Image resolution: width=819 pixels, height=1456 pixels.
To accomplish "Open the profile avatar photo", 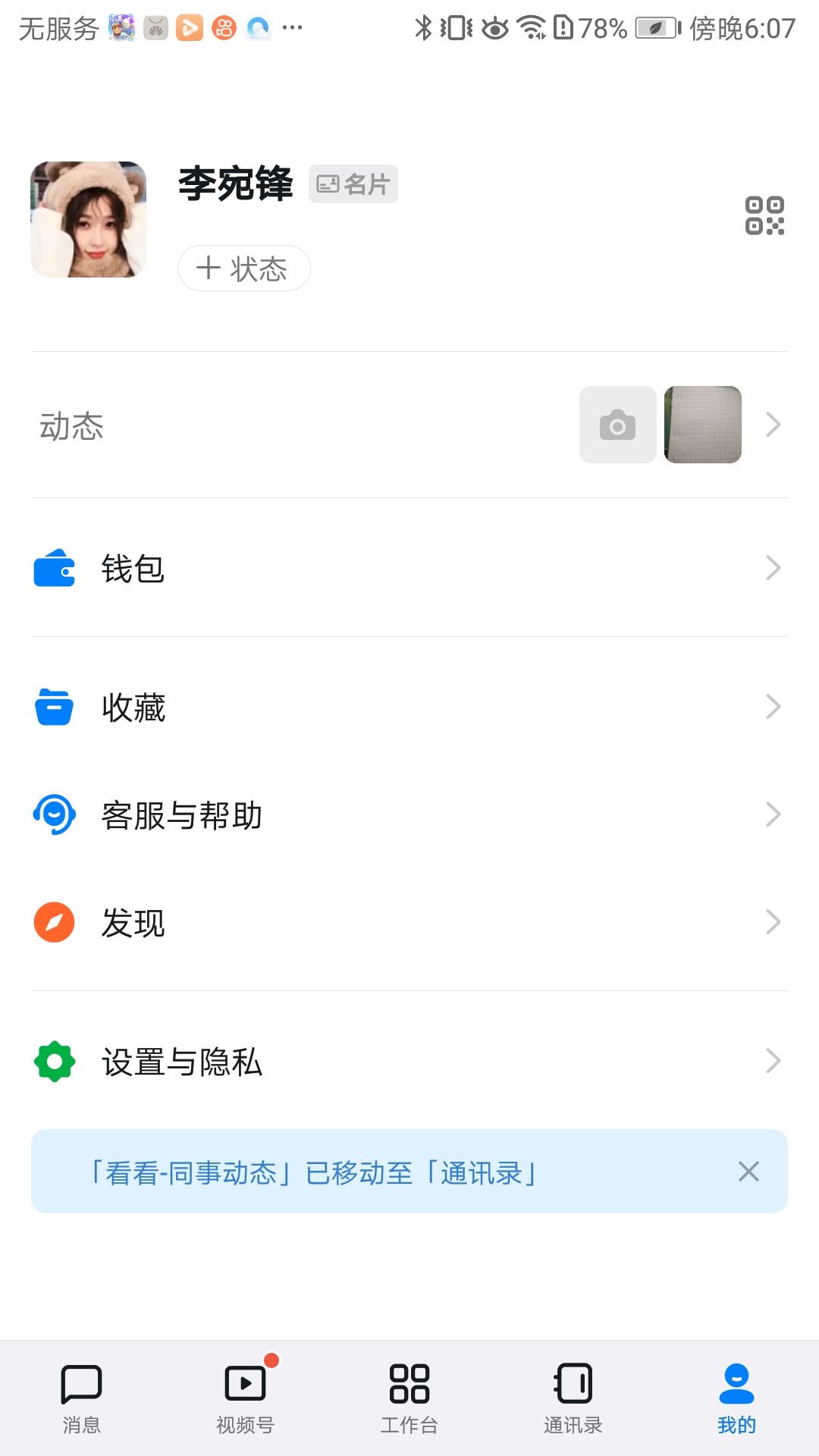I will 88,219.
